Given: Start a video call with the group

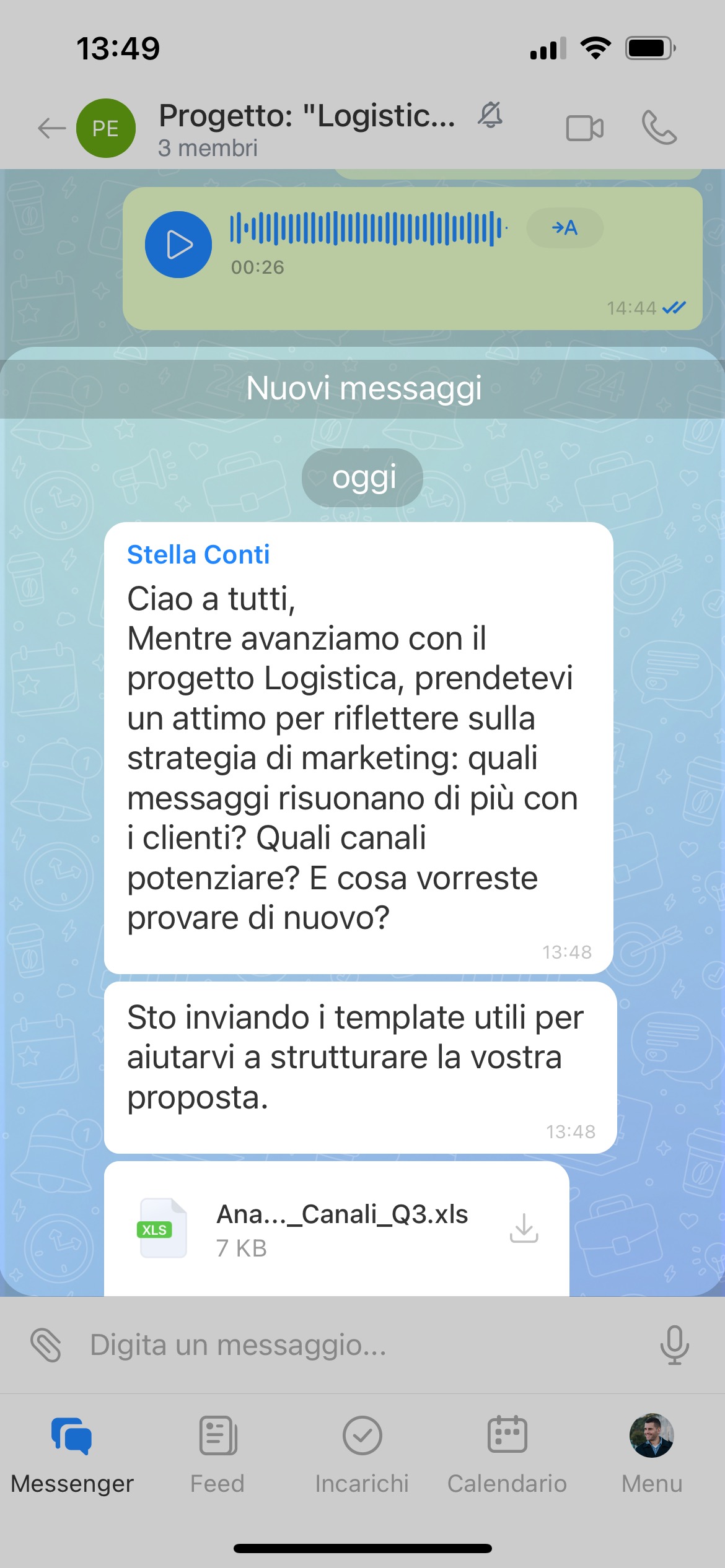Looking at the screenshot, I should 584,129.
